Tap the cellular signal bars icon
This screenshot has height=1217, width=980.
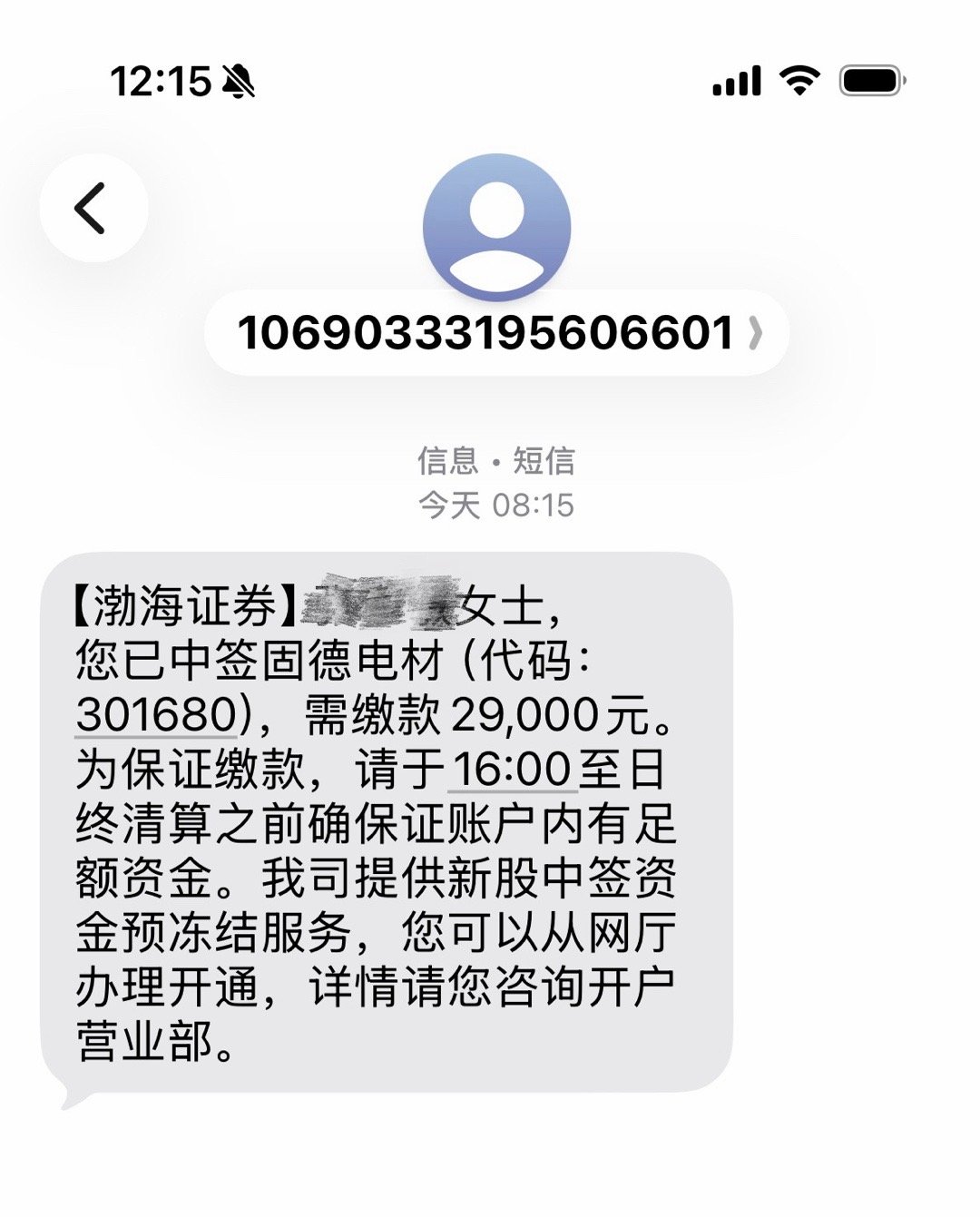[737, 81]
